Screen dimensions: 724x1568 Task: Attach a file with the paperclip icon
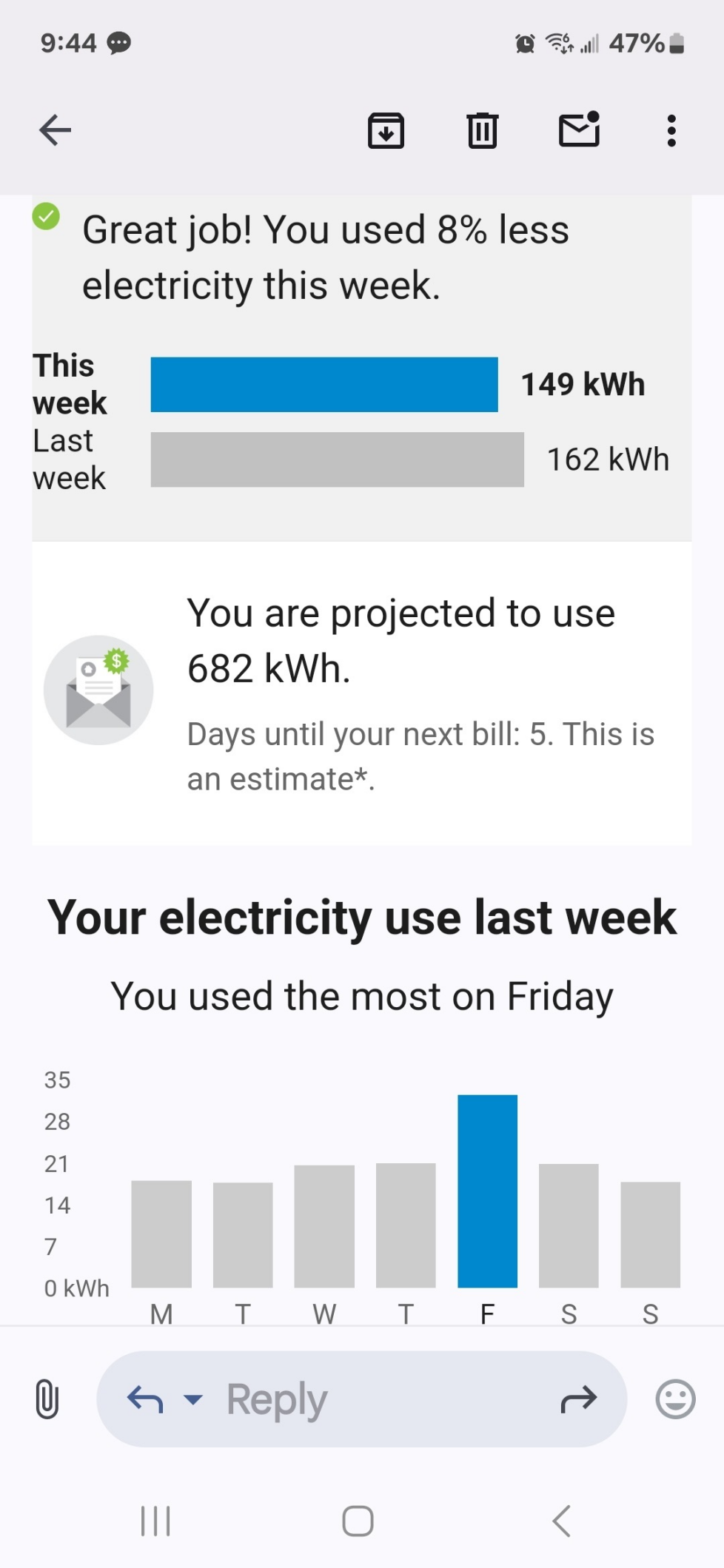pyautogui.click(x=47, y=1399)
